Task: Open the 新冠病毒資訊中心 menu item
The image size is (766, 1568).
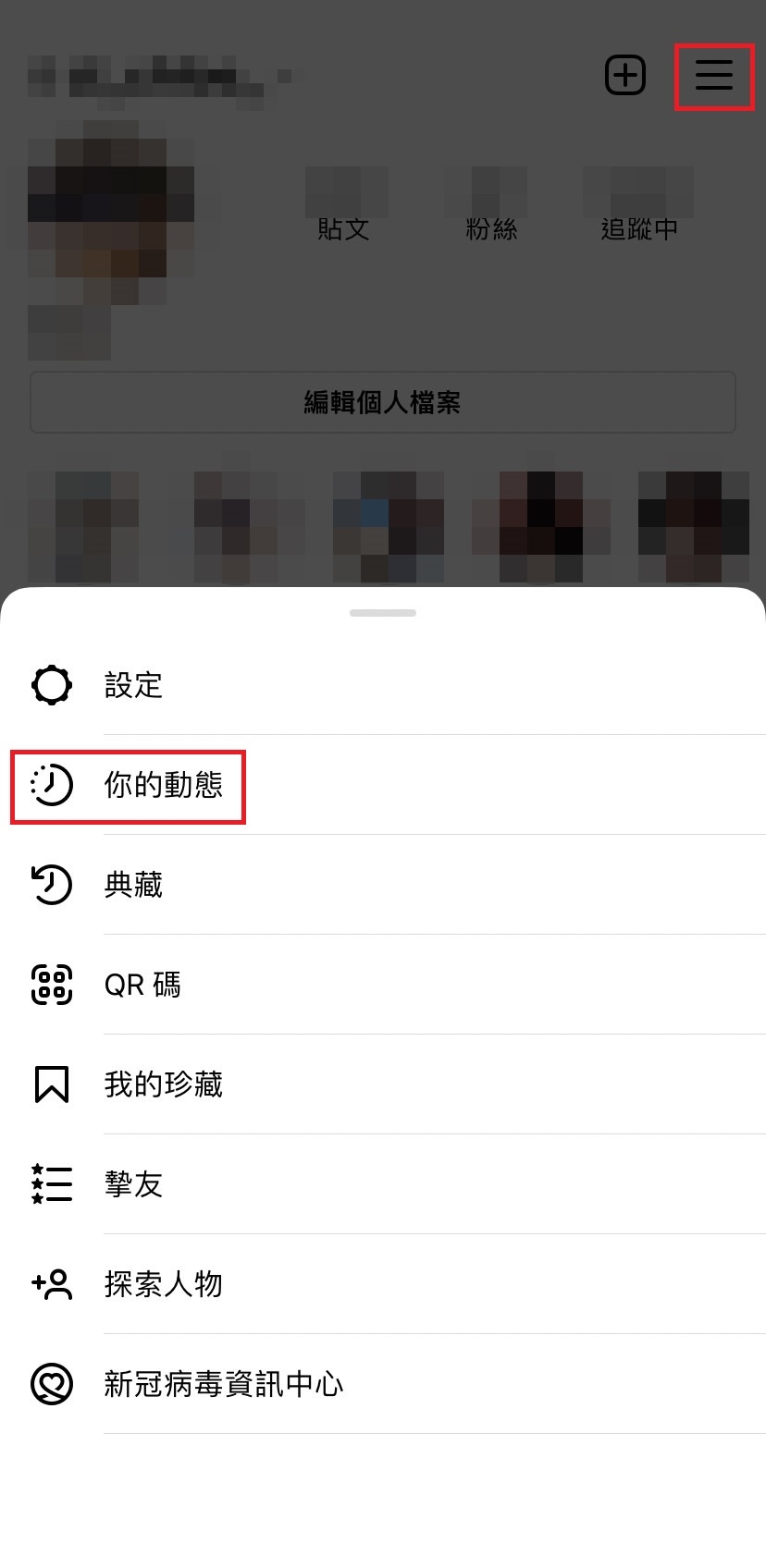Action: click(223, 1384)
